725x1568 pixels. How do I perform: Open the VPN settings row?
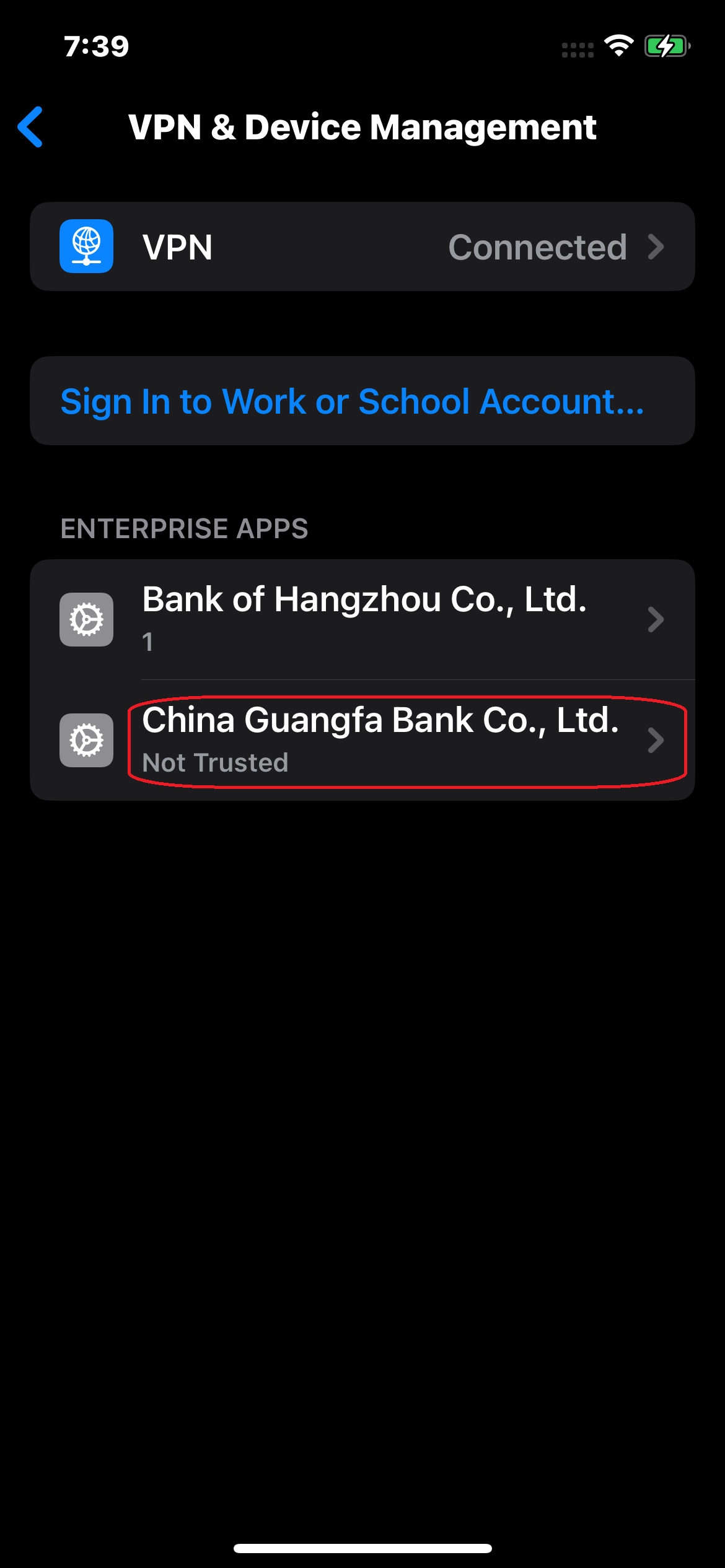(362, 246)
